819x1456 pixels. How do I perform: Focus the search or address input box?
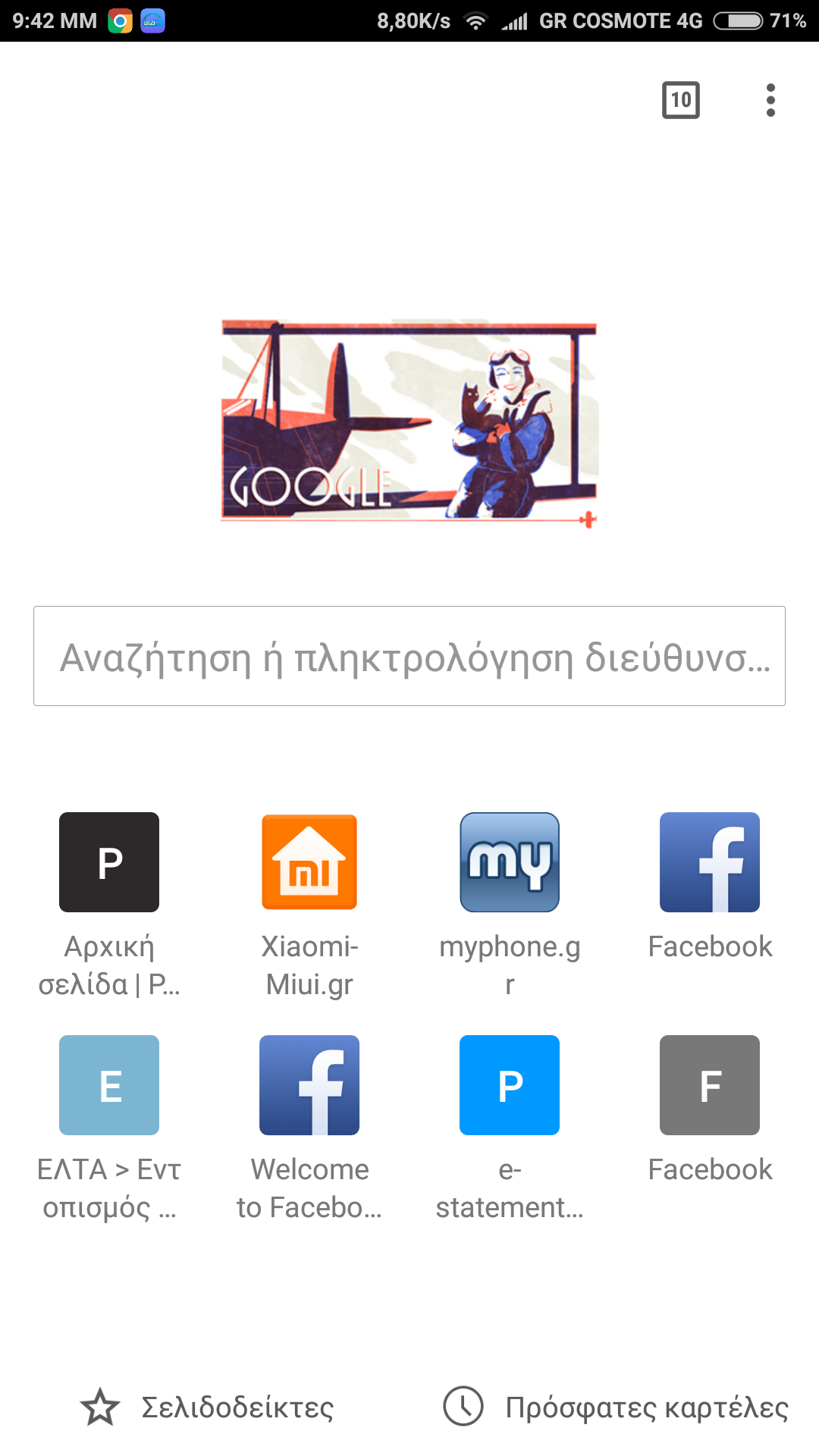pyautogui.click(x=409, y=656)
